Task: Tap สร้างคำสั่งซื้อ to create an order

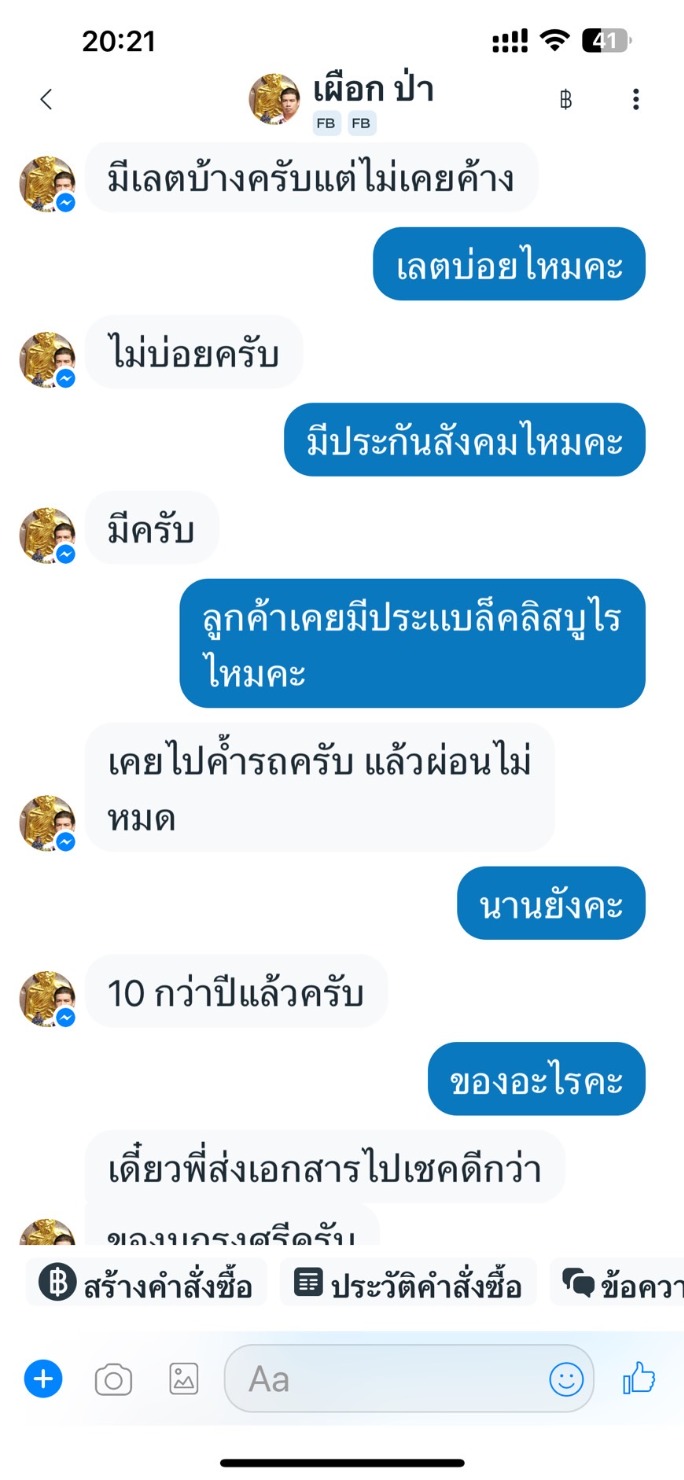Action: (146, 1284)
